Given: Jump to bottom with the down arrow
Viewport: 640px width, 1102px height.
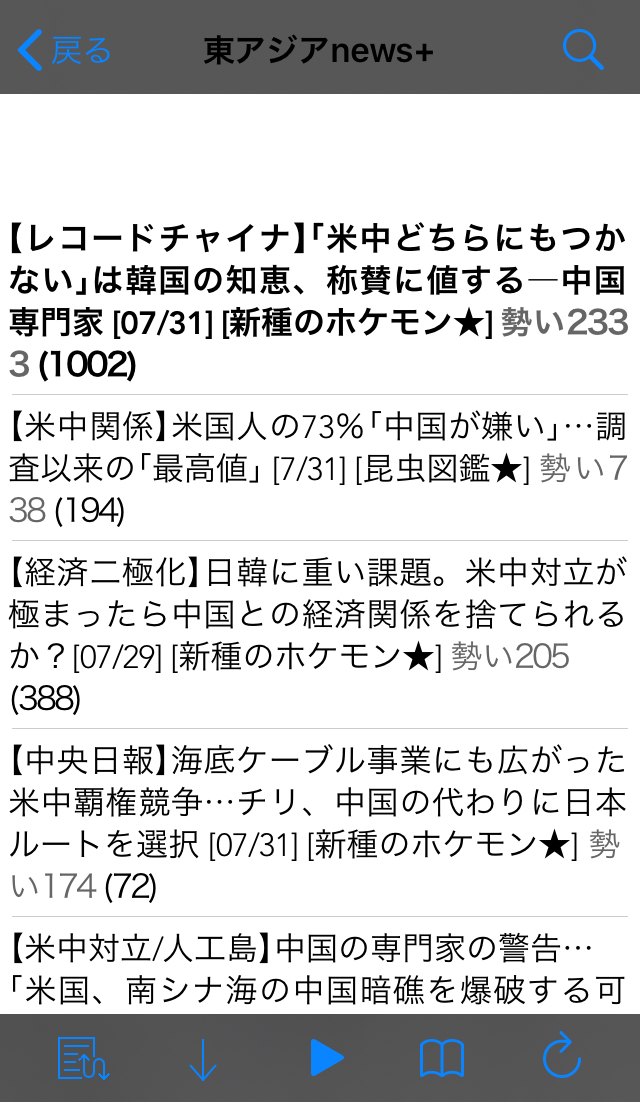Looking at the screenshot, I should point(202,1059).
